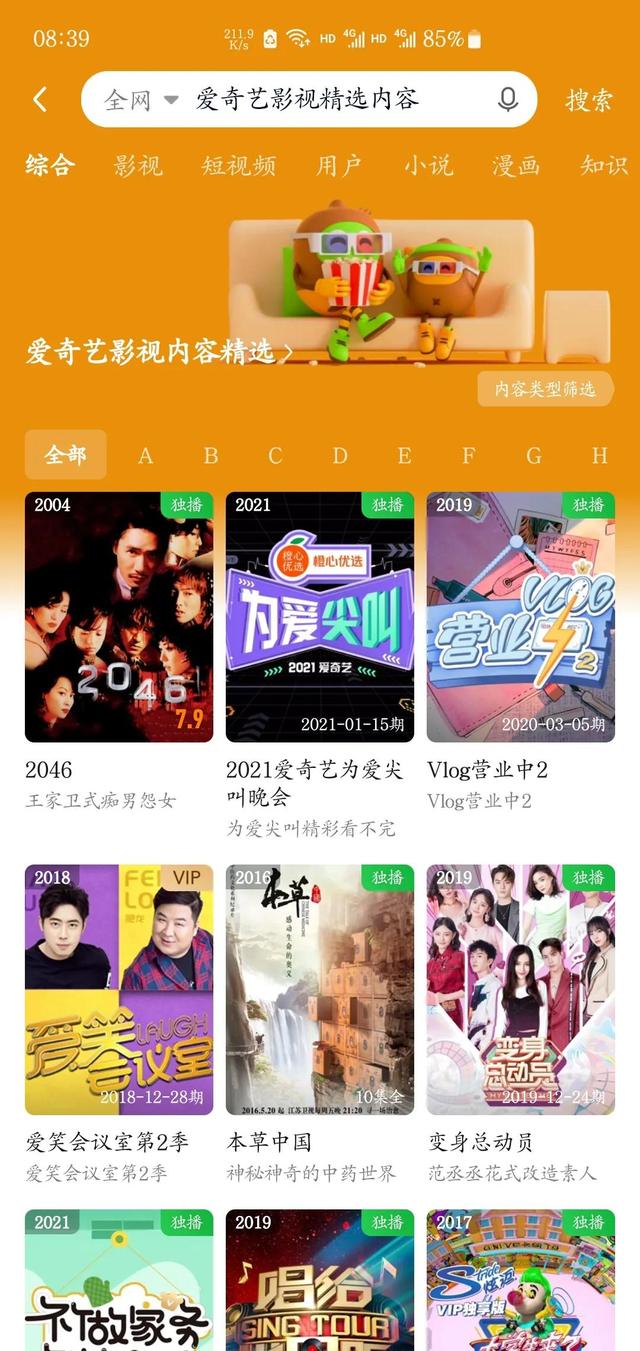Open 2021爱奇艺为爱尖叫晚会
The height and width of the screenshot is (1351, 640).
coord(320,617)
